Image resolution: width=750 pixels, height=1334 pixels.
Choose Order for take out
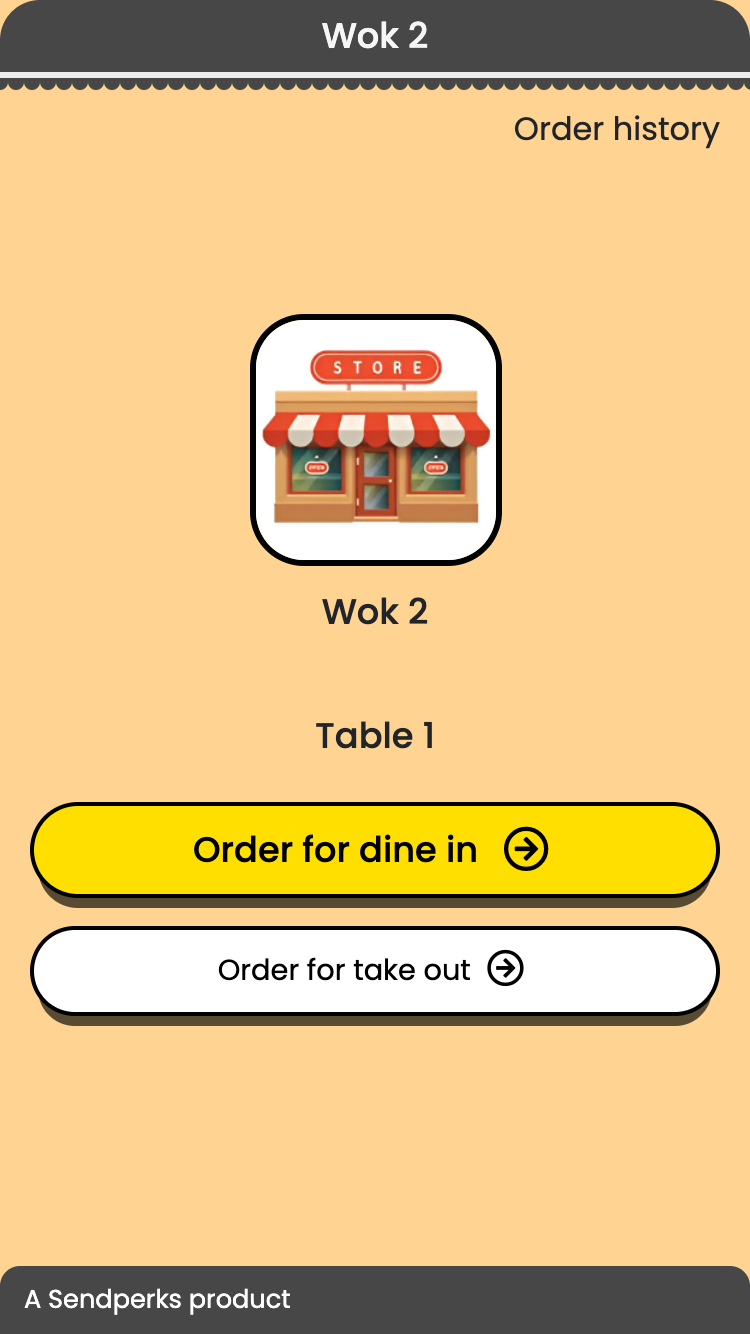(374, 970)
